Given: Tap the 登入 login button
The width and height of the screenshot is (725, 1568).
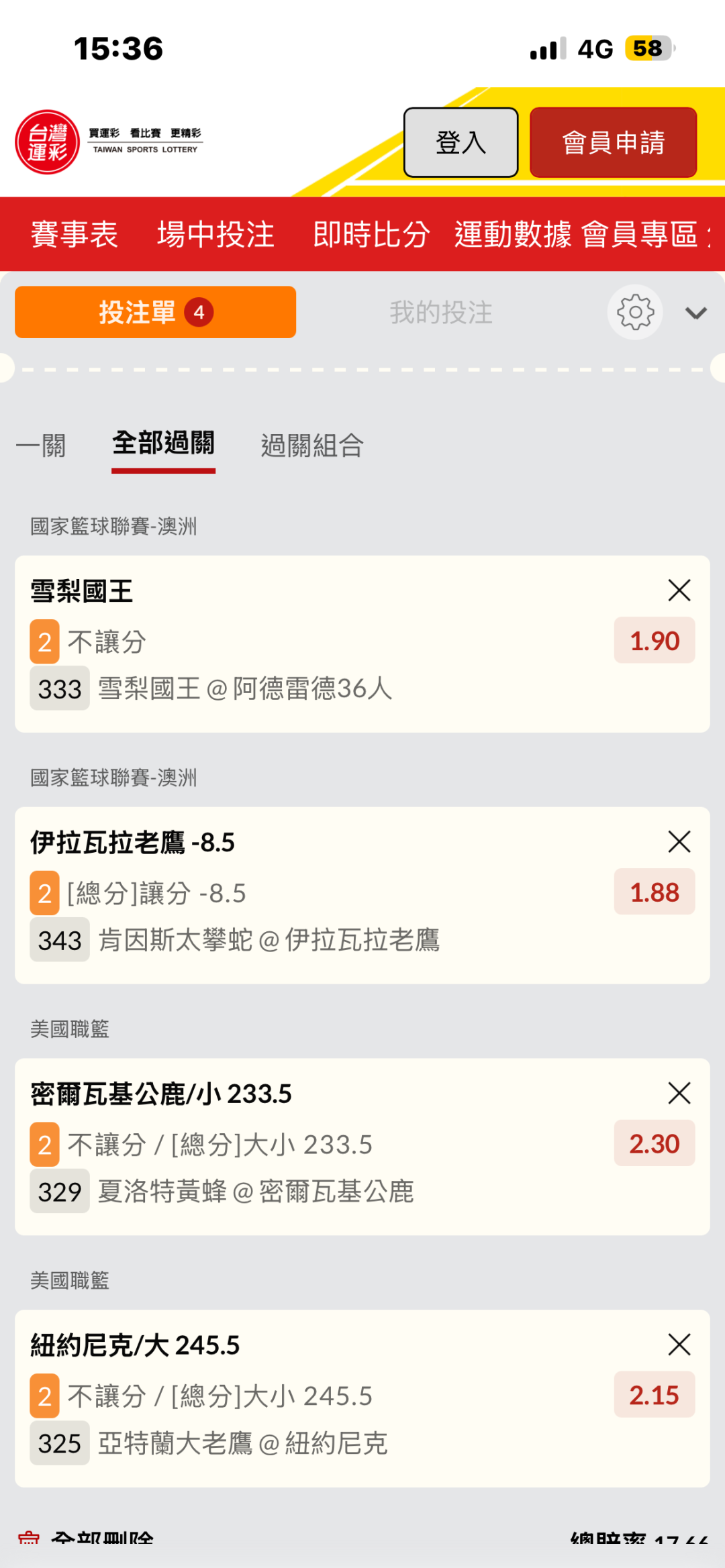Looking at the screenshot, I should 461,142.
